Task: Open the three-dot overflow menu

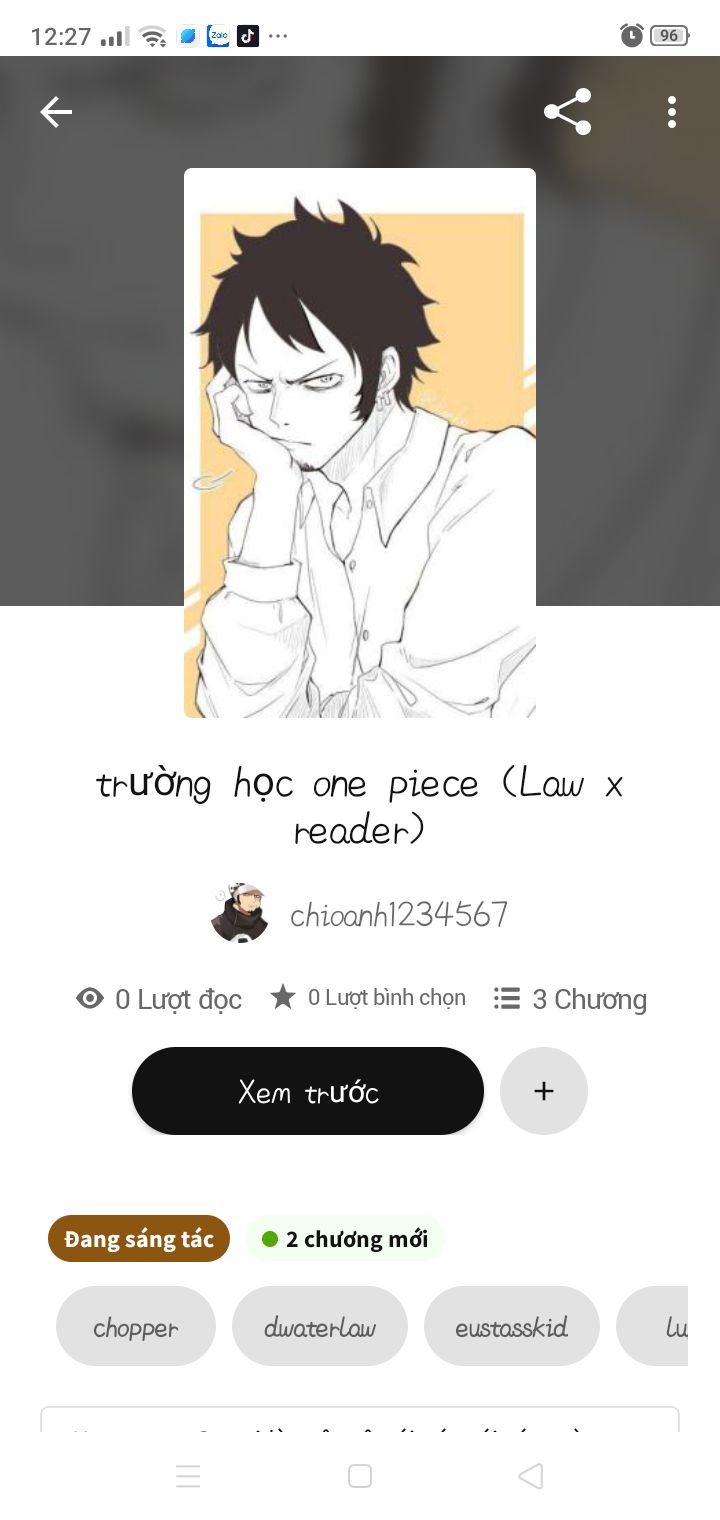Action: click(672, 112)
